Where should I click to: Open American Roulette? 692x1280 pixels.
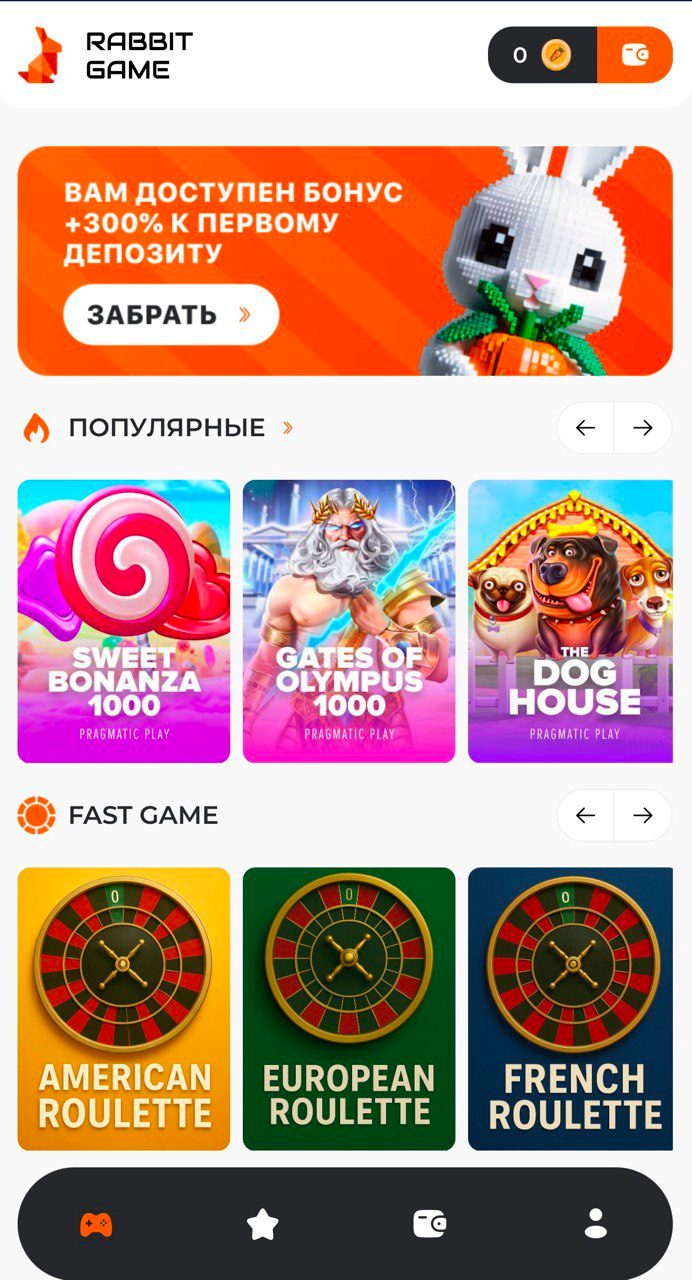[x=124, y=1008]
